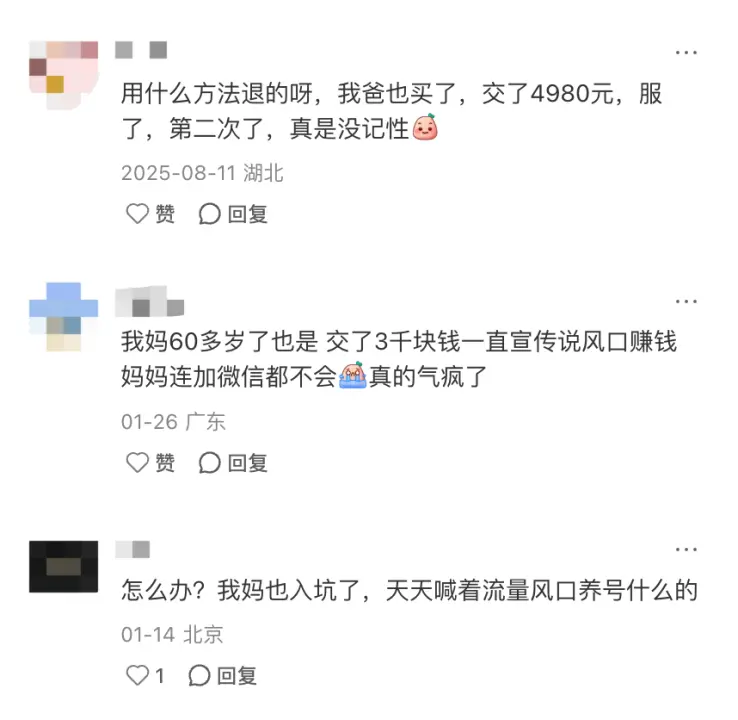738x720 pixels.
Task: View profile avatar of the 北京 commenter
Action: [64, 566]
